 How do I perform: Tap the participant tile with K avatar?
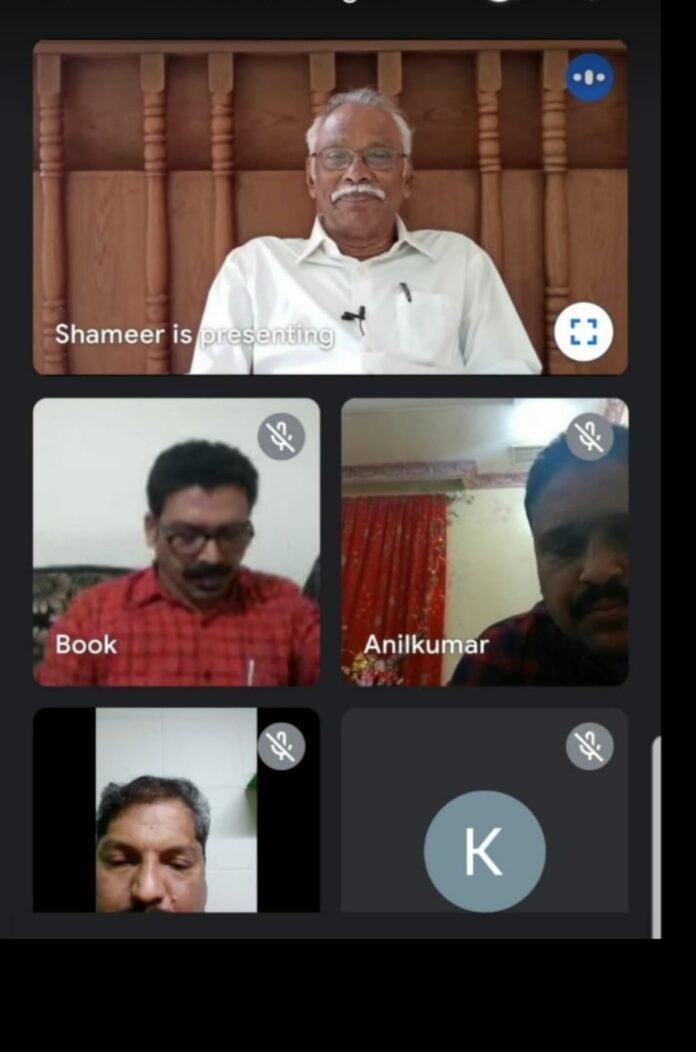pyautogui.click(x=484, y=810)
